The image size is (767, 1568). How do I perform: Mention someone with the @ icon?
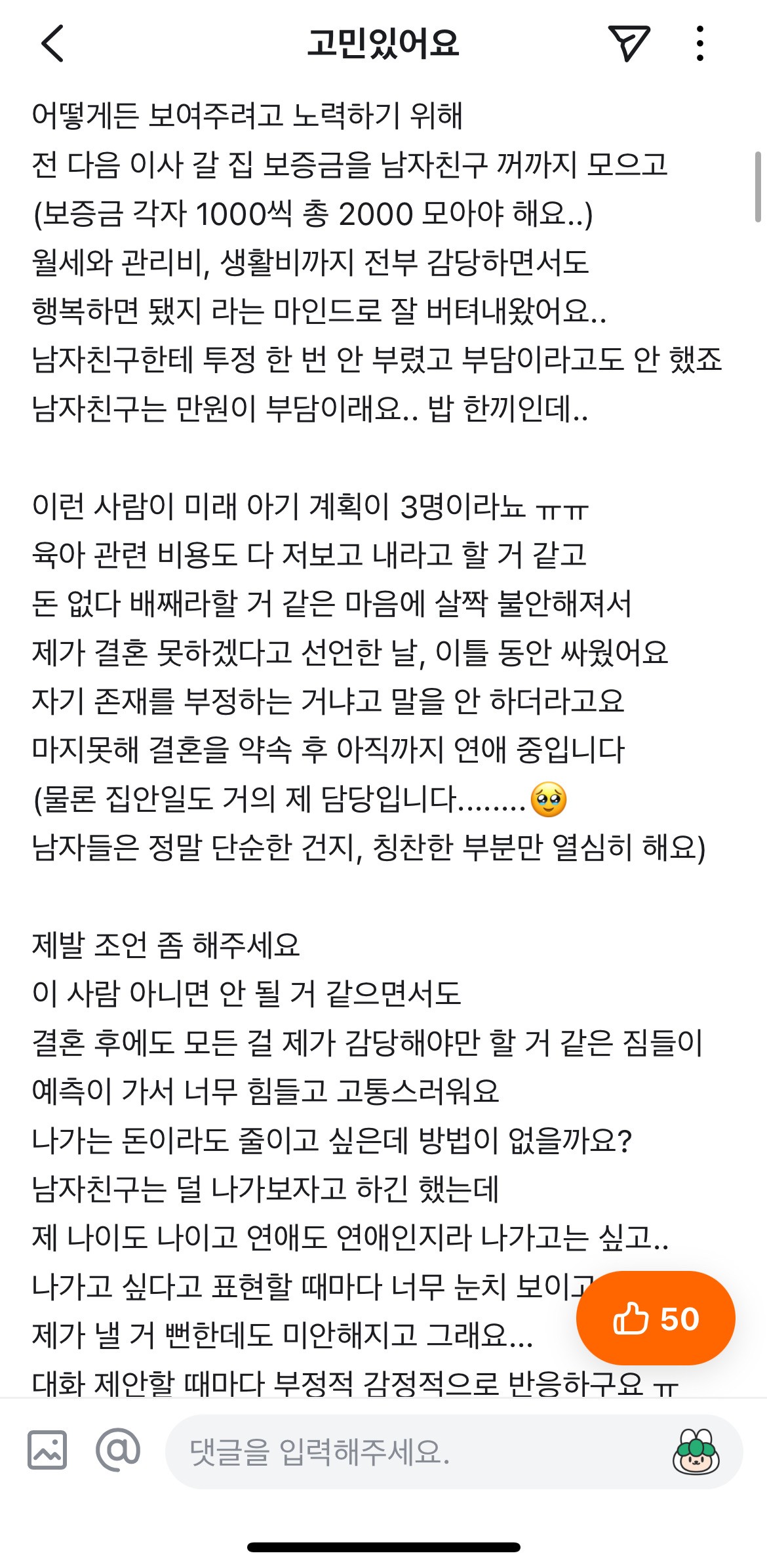click(118, 1450)
